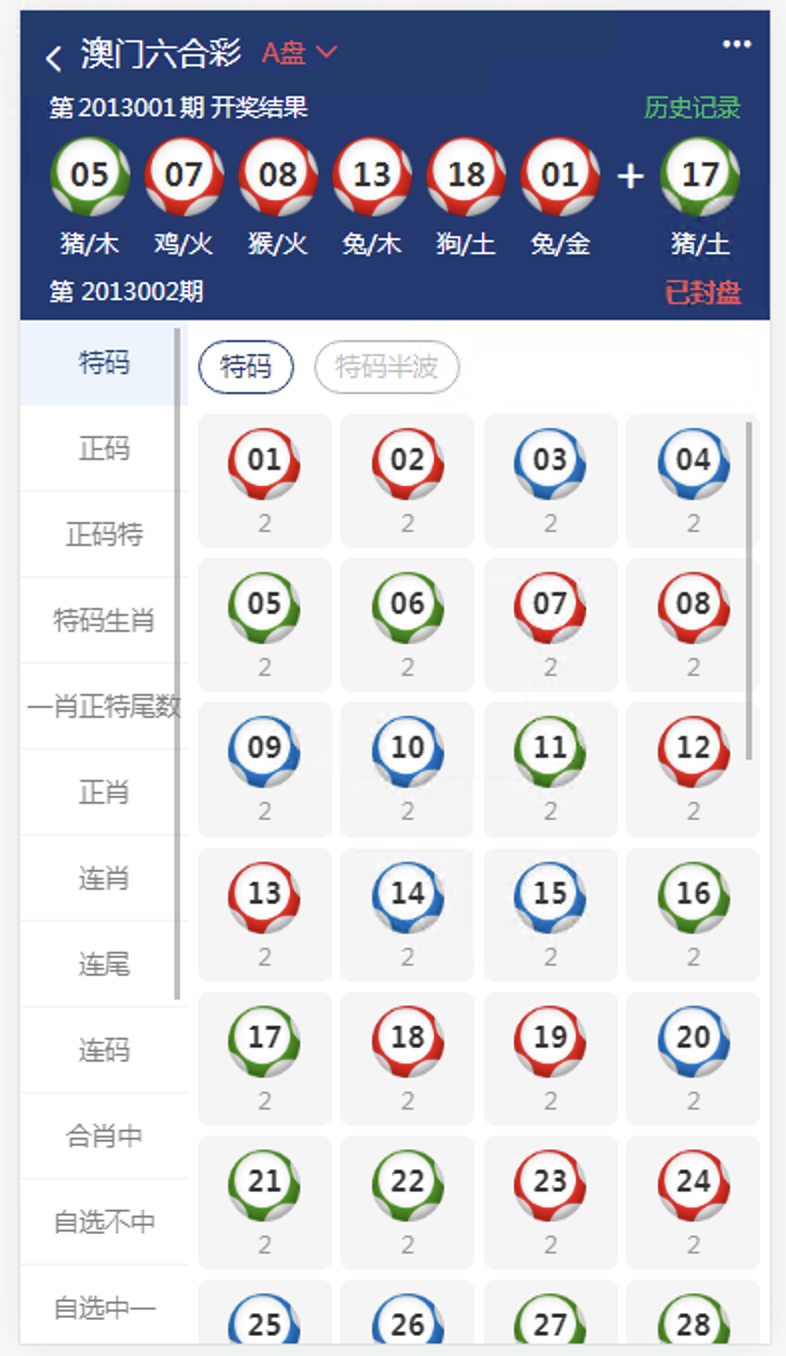Image resolution: width=786 pixels, height=1356 pixels.
Task: Choose number ball 20
Action: click(x=693, y=1058)
